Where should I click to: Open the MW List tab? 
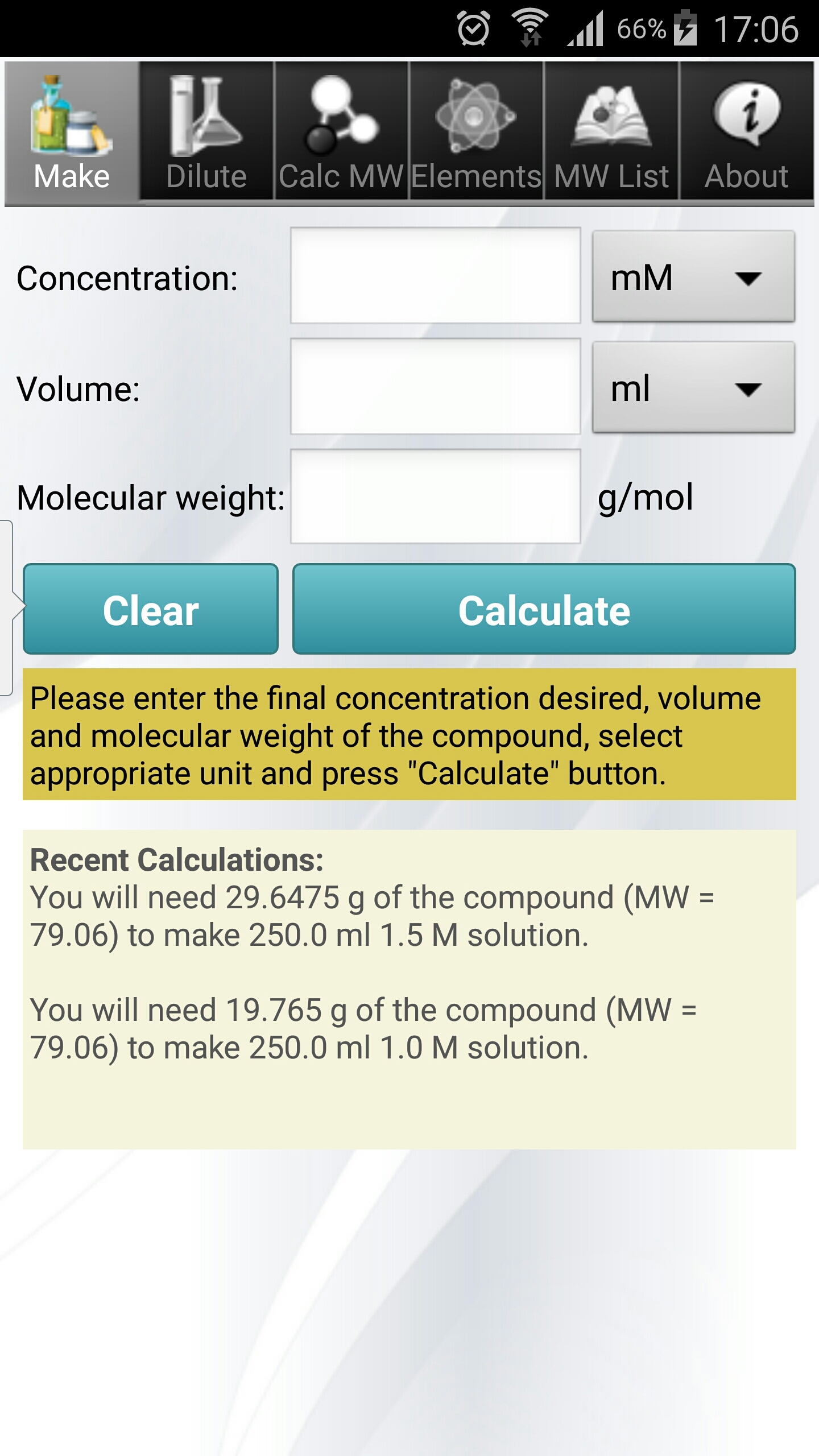pos(611,132)
